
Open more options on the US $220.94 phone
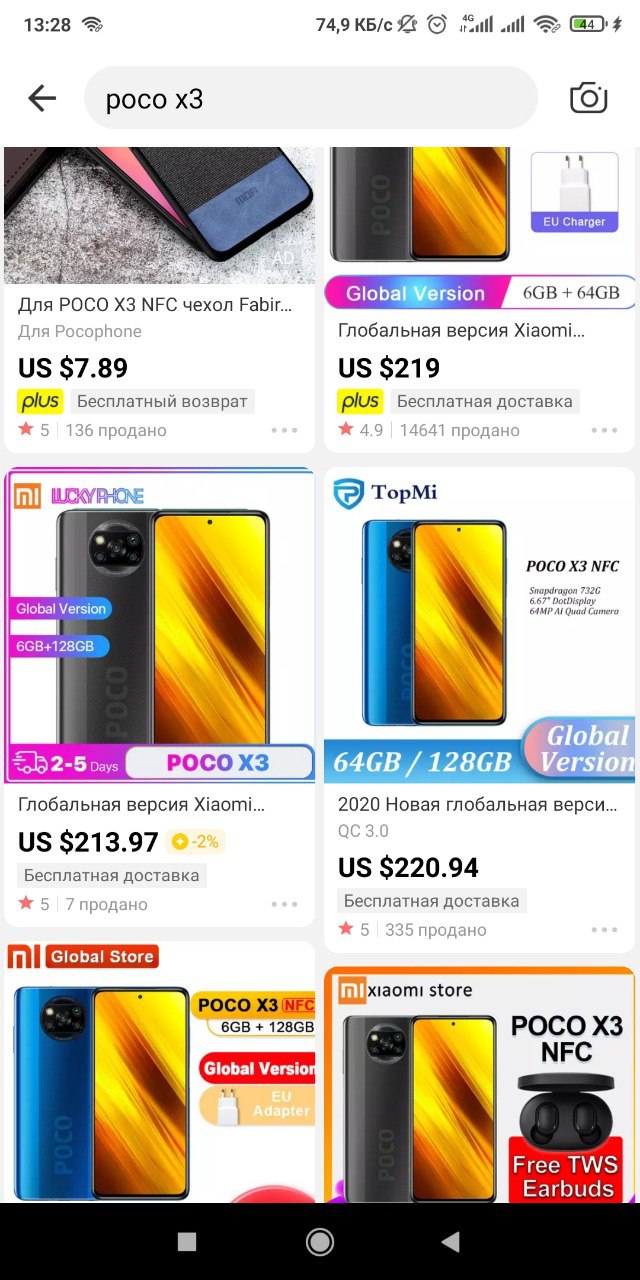pyautogui.click(x=604, y=930)
